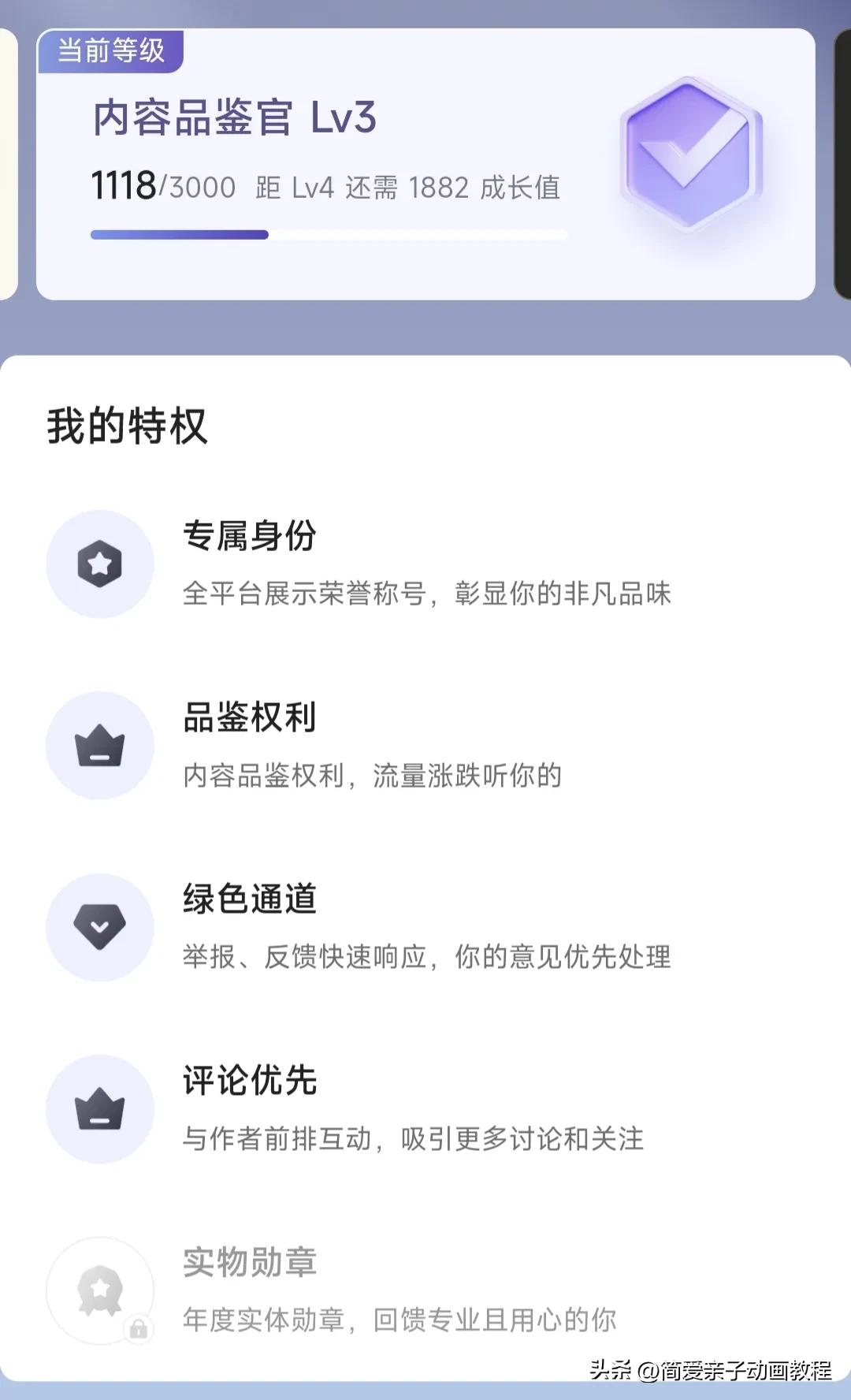This screenshot has width=851, height=1400.
Task: Tap the crown icon beside 品鉴权利
Action: pyautogui.click(x=99, y=745)
